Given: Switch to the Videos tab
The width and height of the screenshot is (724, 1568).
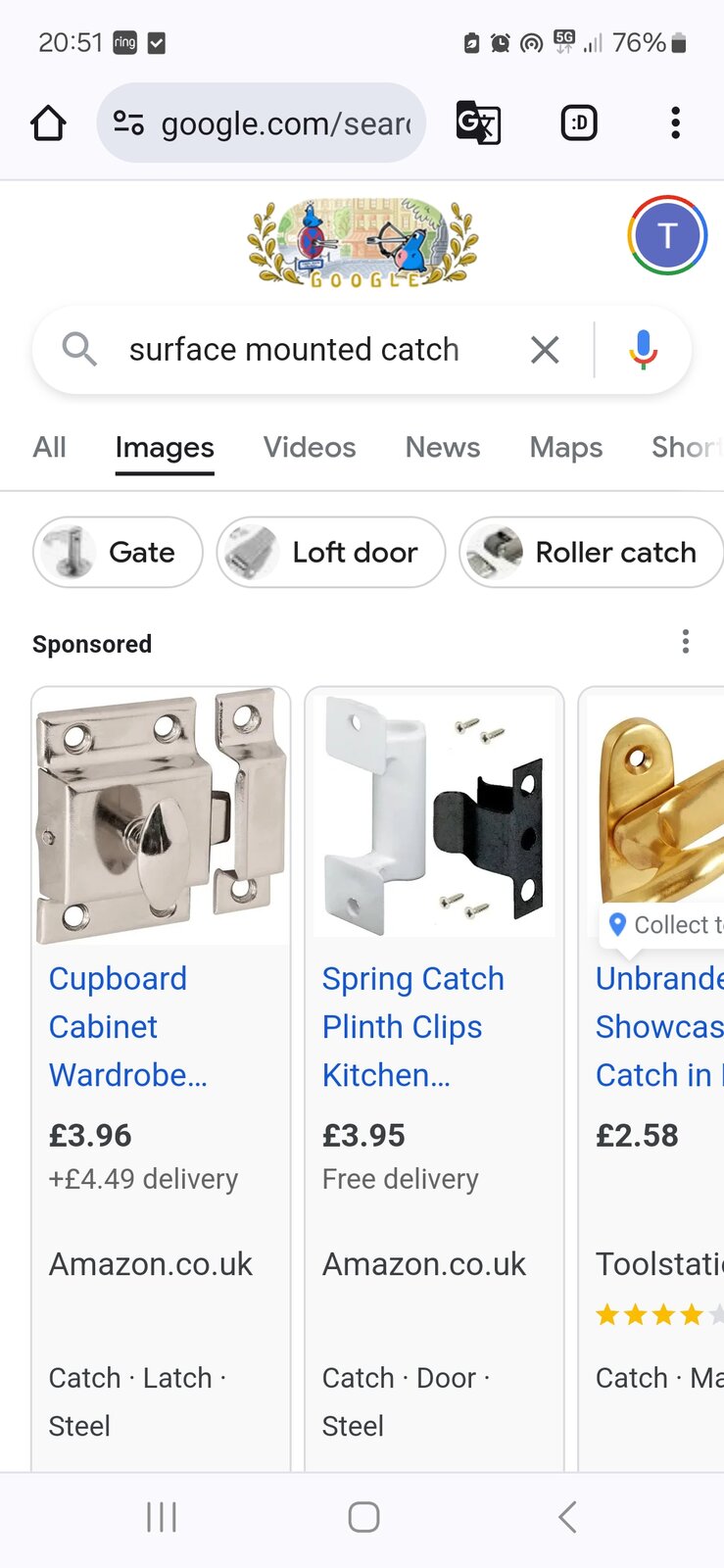Looking at the screenshot, I should pos(310,448).
